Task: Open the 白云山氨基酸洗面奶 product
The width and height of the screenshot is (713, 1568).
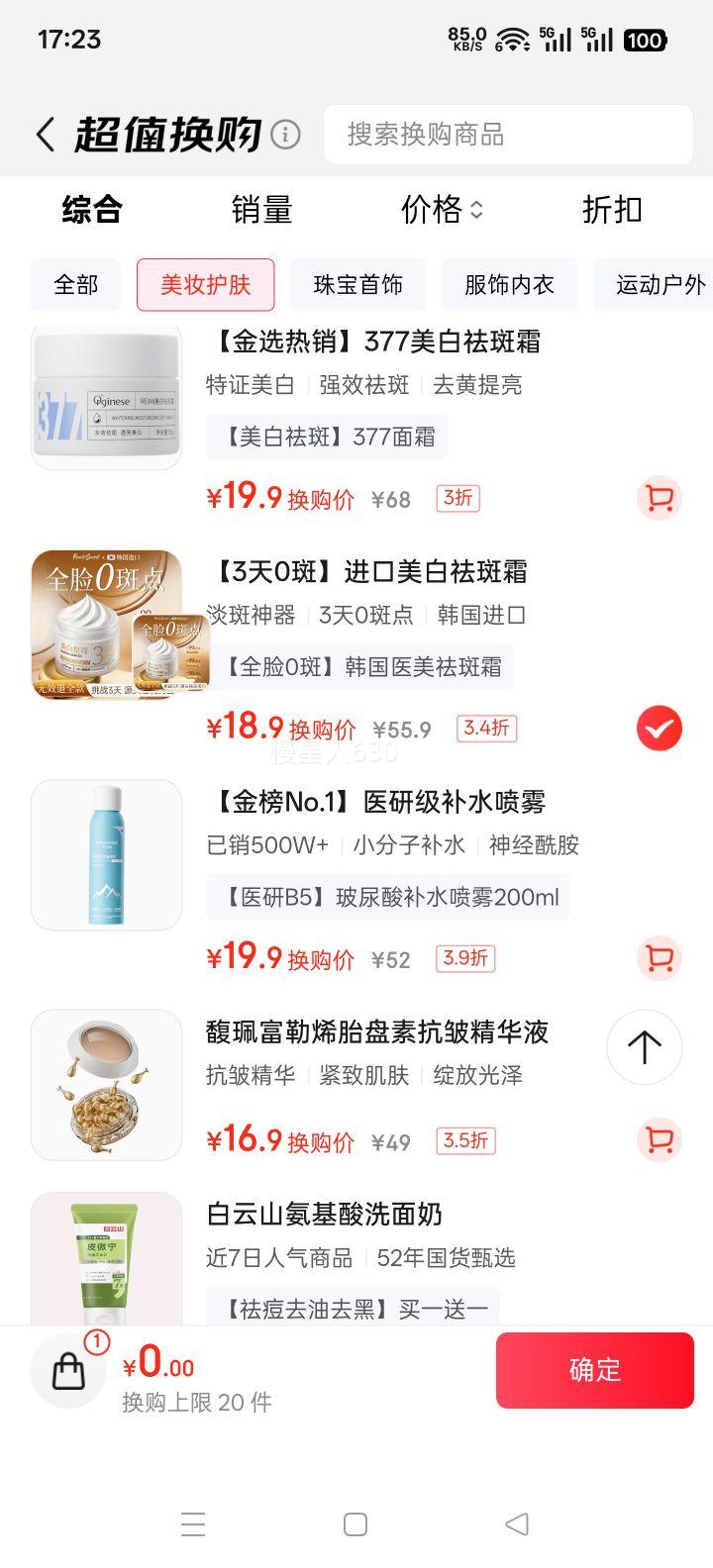Action: tap(324, 1215)
